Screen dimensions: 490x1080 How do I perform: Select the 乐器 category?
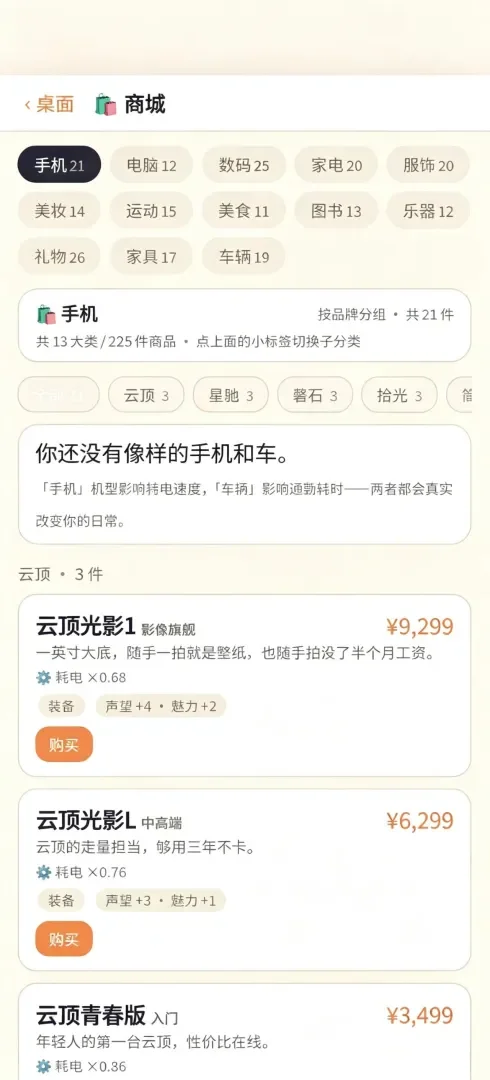428,211
